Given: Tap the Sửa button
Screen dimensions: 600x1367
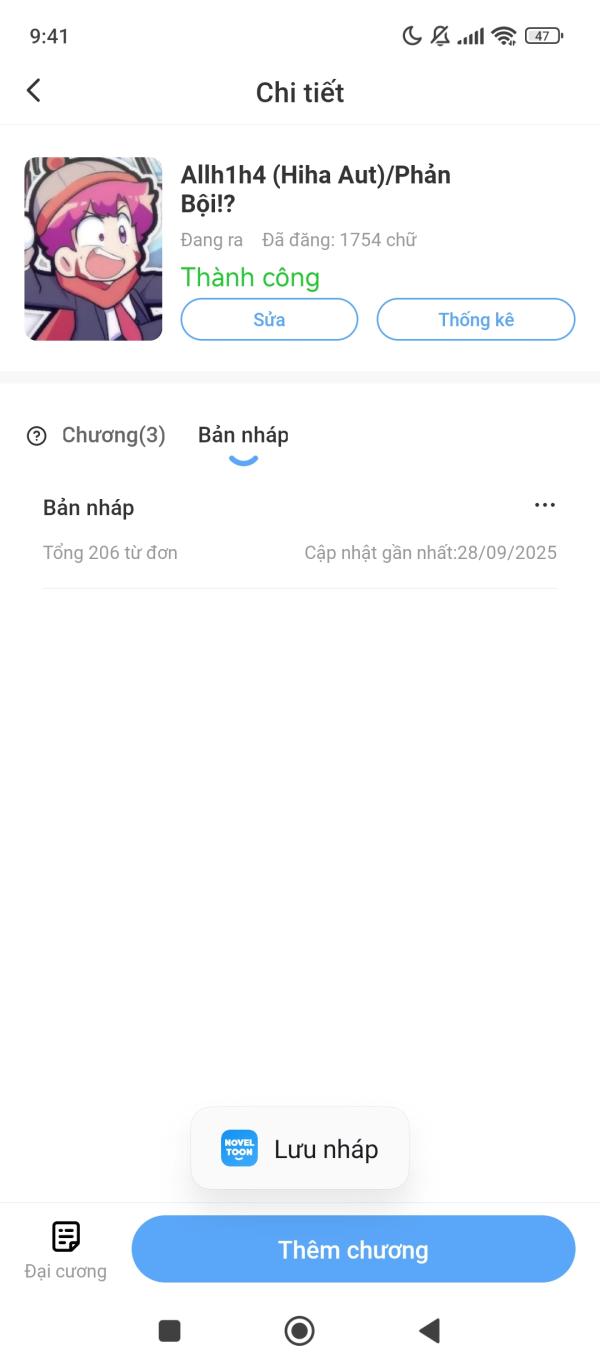Looking at the screenshot, I should coord(269,320).
